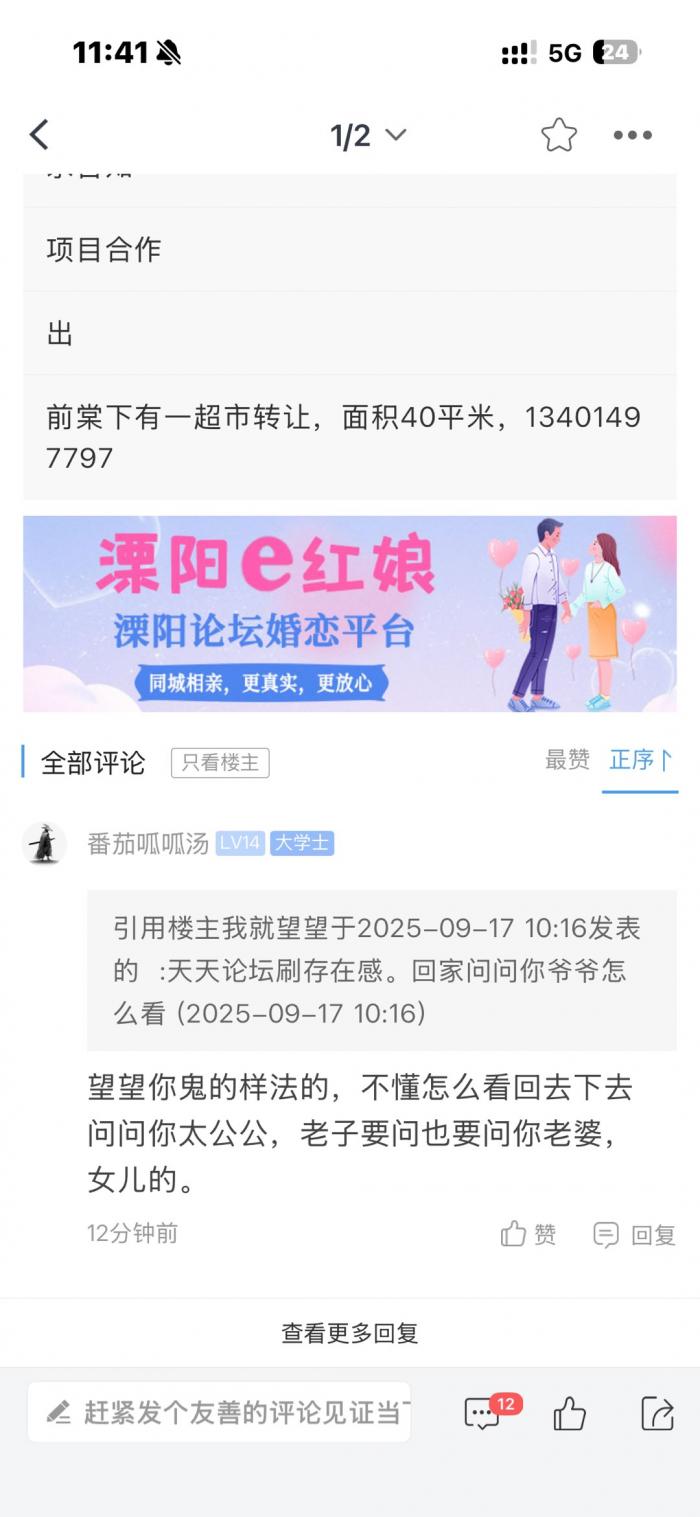The image size is (700, 1517).
Task: Sort comments by 最赞
Action: 567,760
